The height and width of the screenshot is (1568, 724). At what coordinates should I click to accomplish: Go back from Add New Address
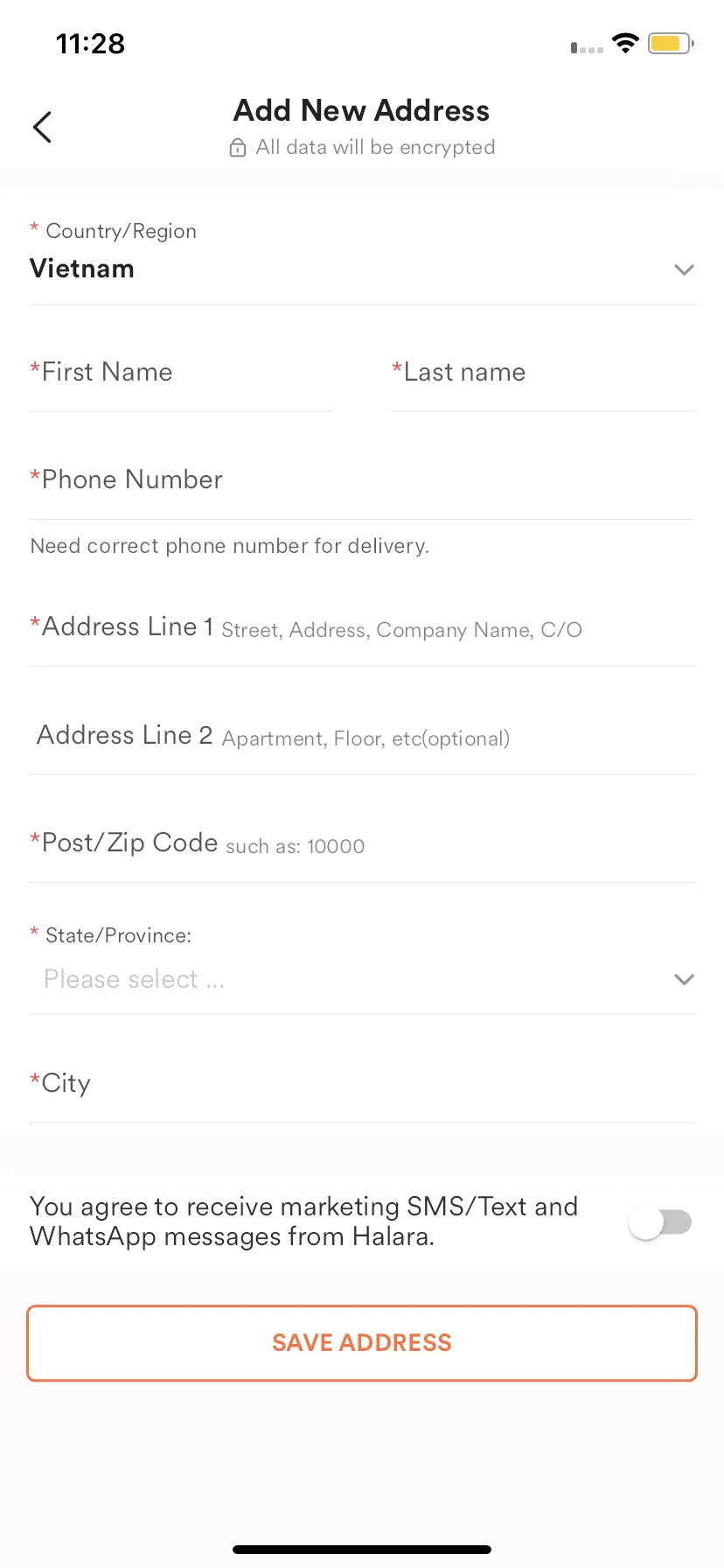42,128
